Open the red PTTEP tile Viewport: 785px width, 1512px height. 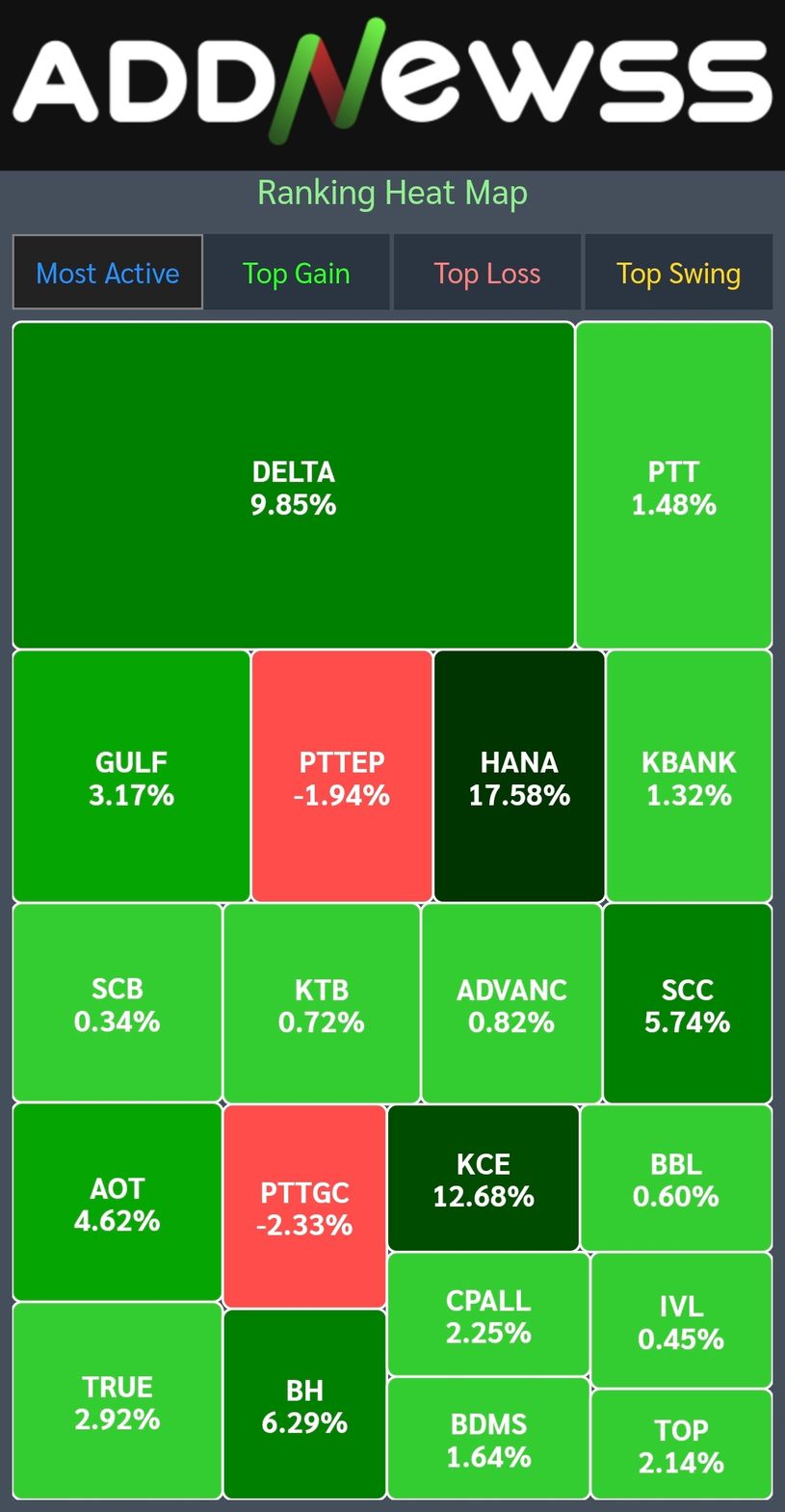342,777
